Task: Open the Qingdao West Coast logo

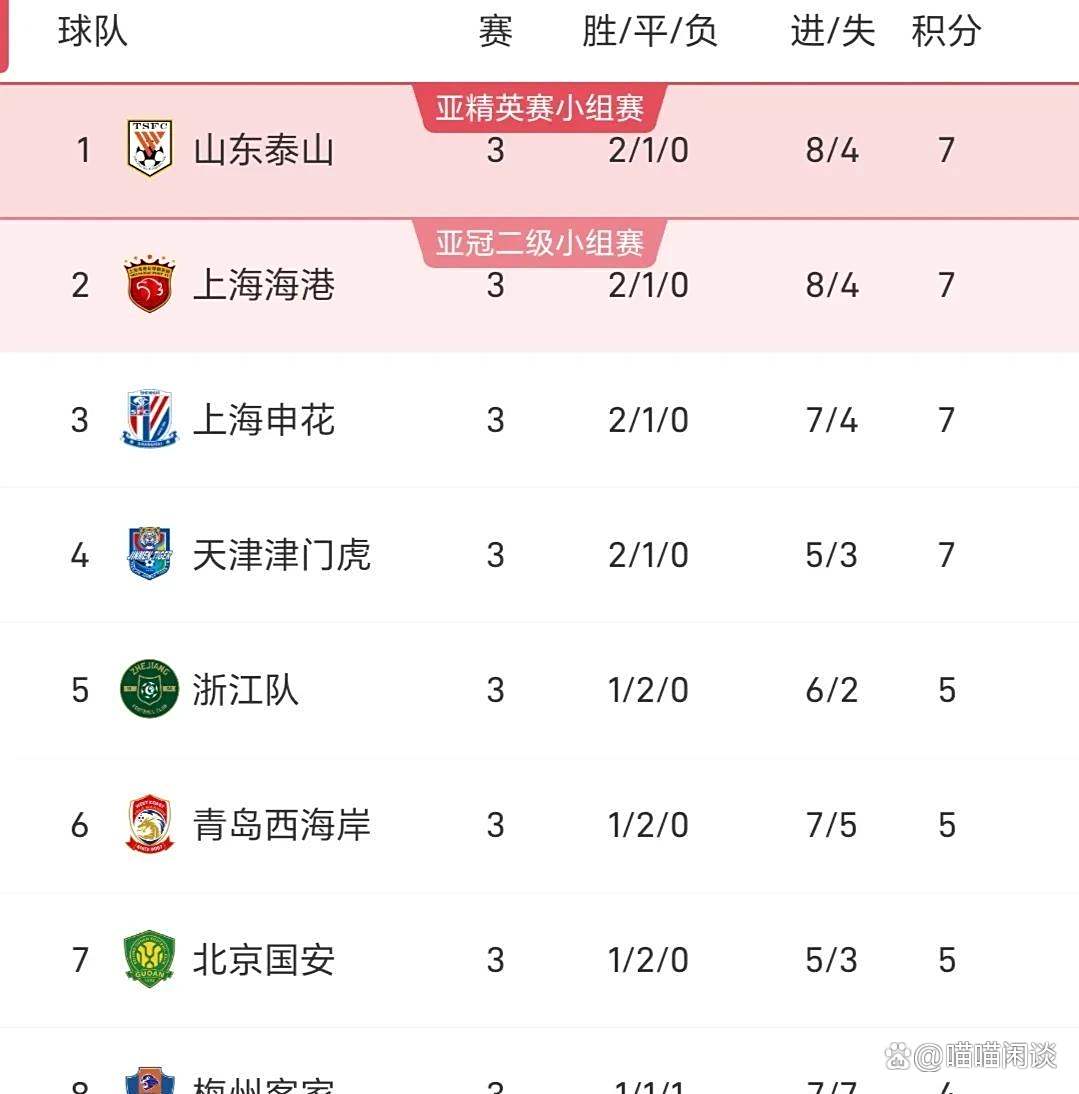Action: click(148, 824)
